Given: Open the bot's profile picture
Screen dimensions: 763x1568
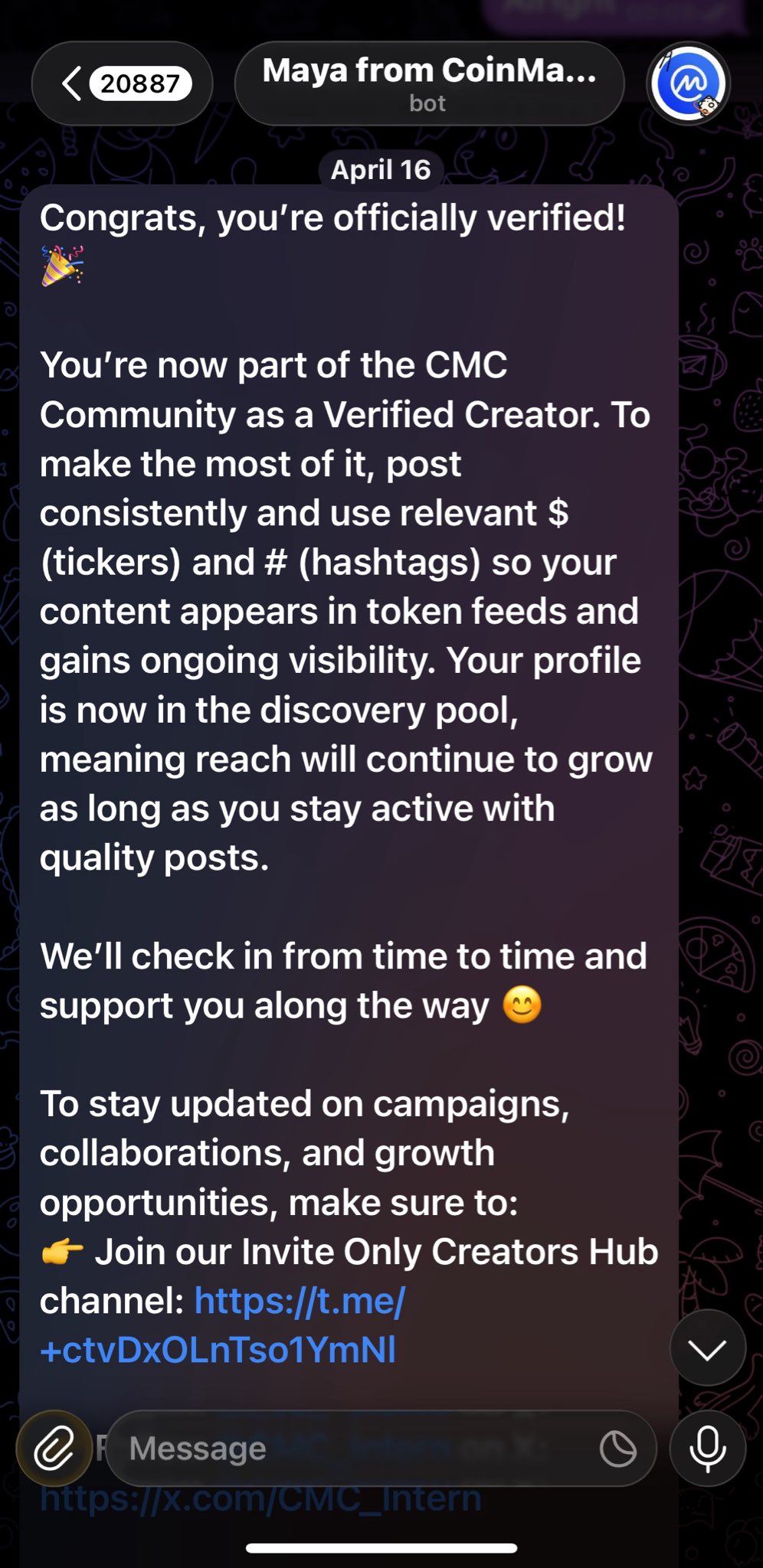Looking at the screenshot, I should pyautogui.click(x=687, y=83).
